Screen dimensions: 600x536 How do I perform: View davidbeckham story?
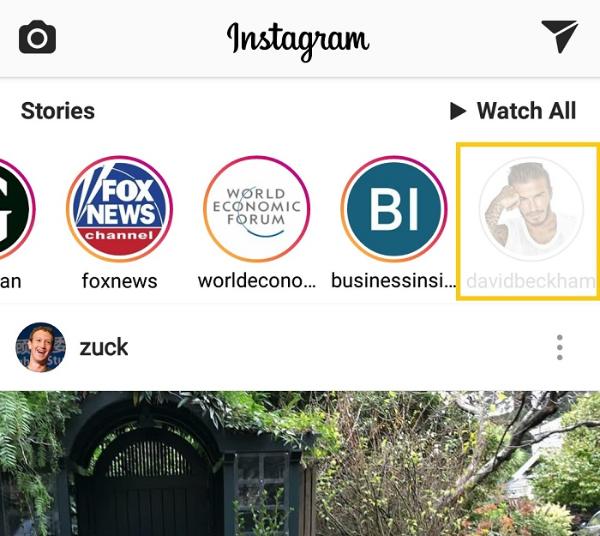tap(530, 209)
